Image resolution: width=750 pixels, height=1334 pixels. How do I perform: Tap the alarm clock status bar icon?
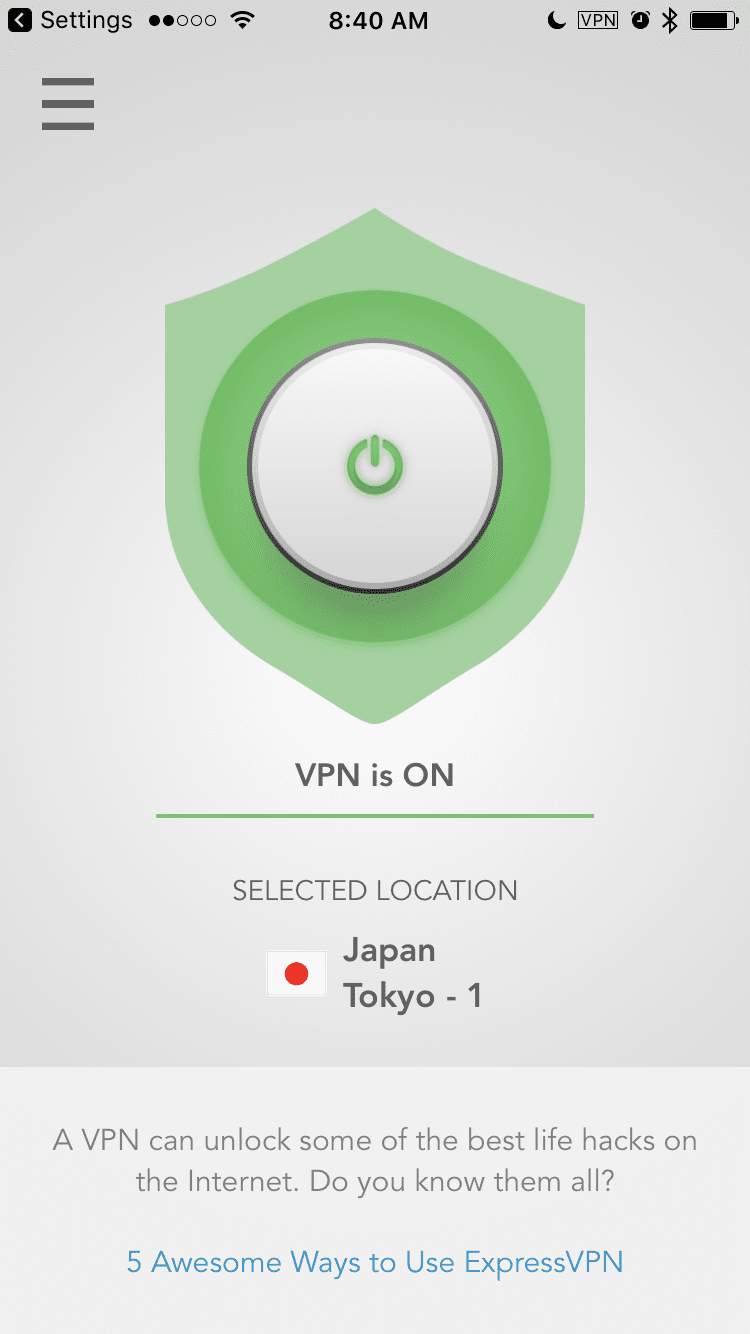[640, 19]
